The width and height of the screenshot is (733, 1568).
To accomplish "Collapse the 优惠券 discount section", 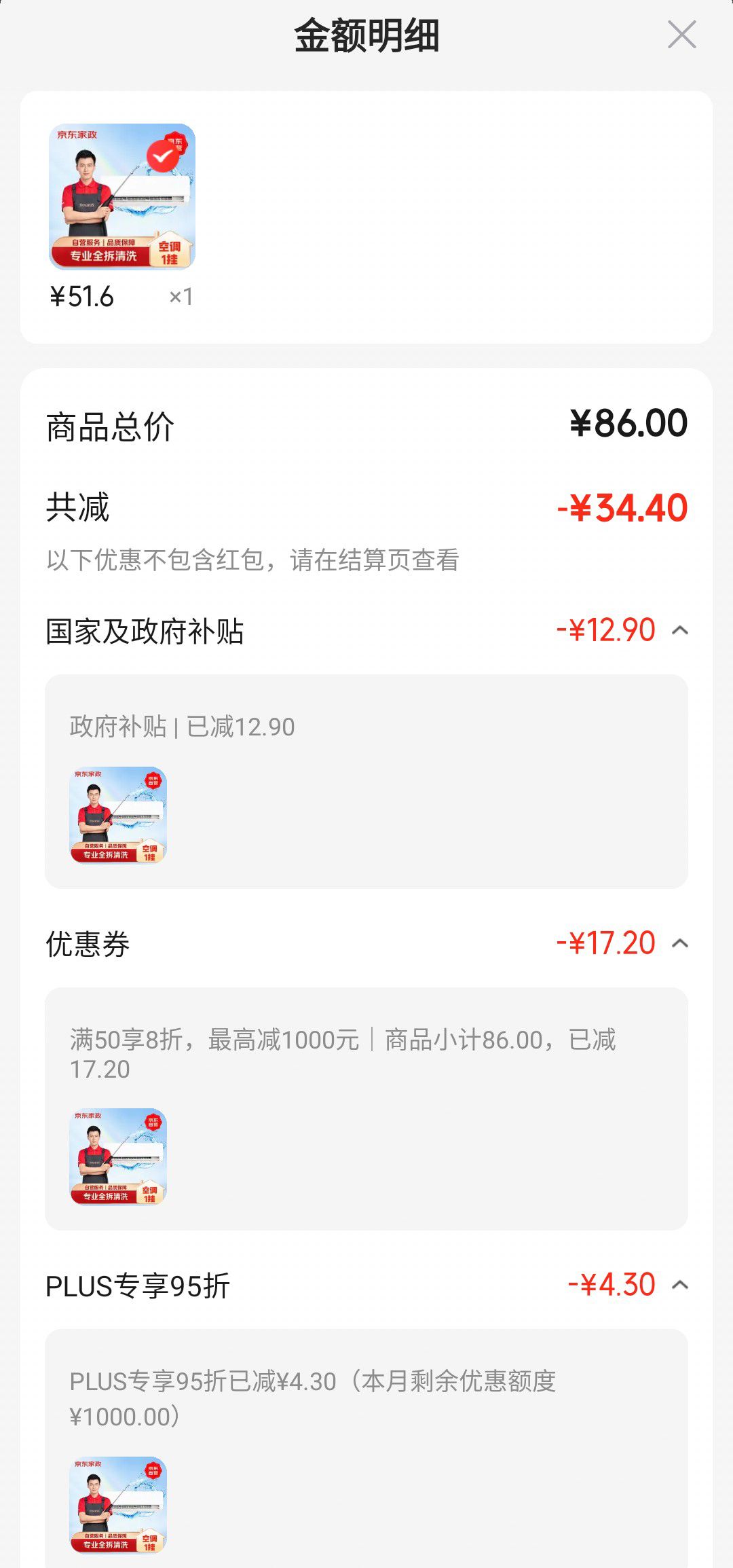I will pyautogui.click(x=679, y=944).
